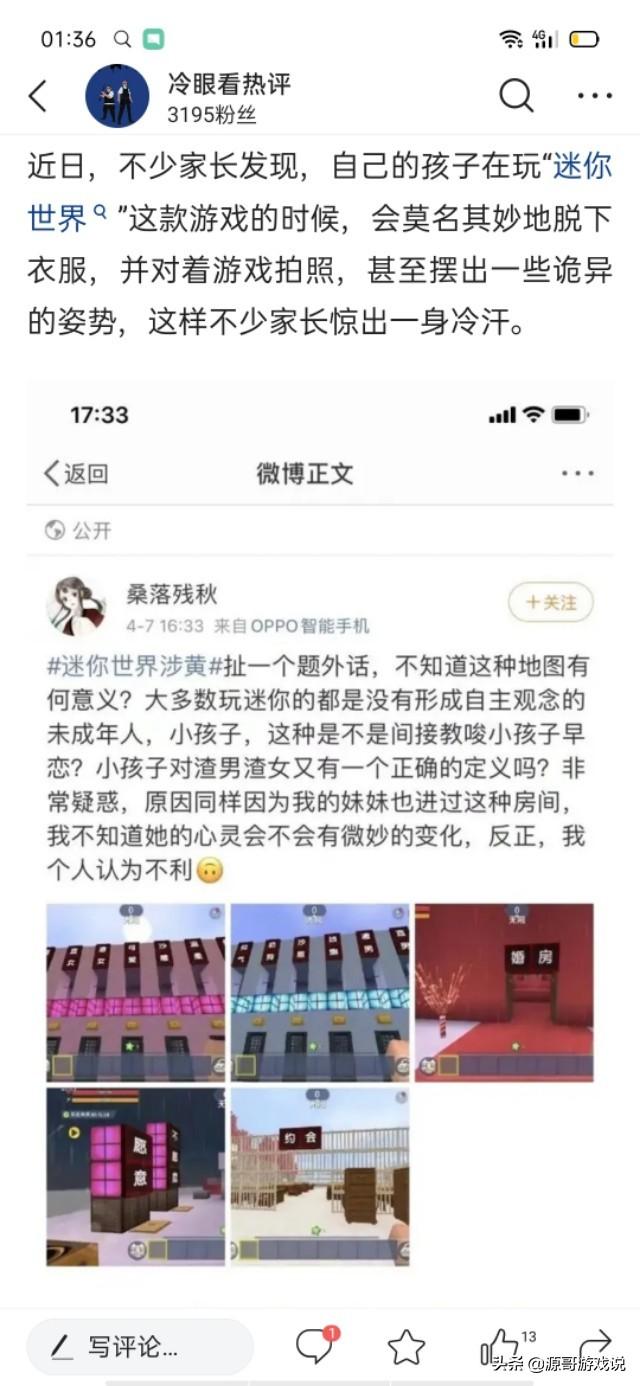This screenshot has width=640, height=1386.
Task: Tap the 写评论 comment field
Action: (x=140, y=1346)
